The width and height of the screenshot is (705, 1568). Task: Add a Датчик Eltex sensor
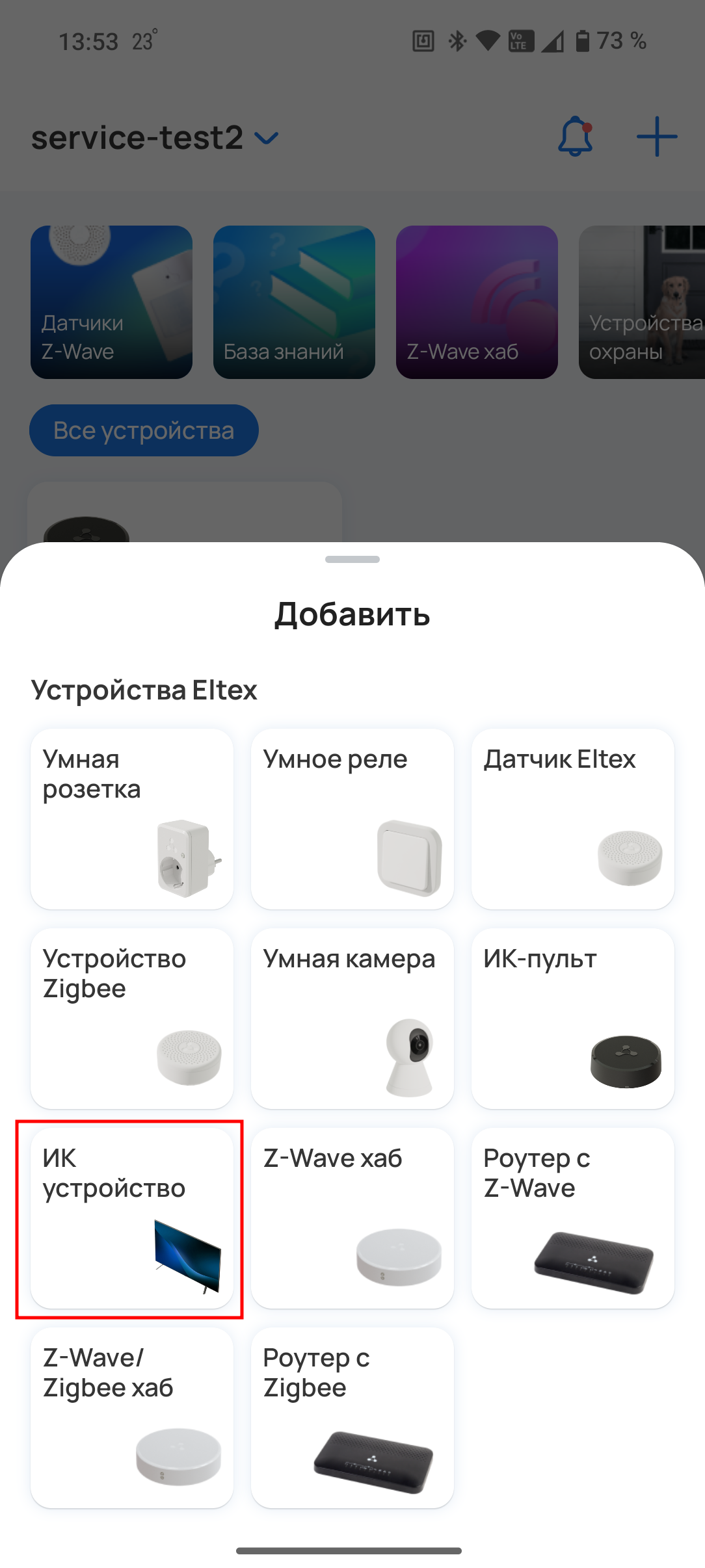coord(572,819)
